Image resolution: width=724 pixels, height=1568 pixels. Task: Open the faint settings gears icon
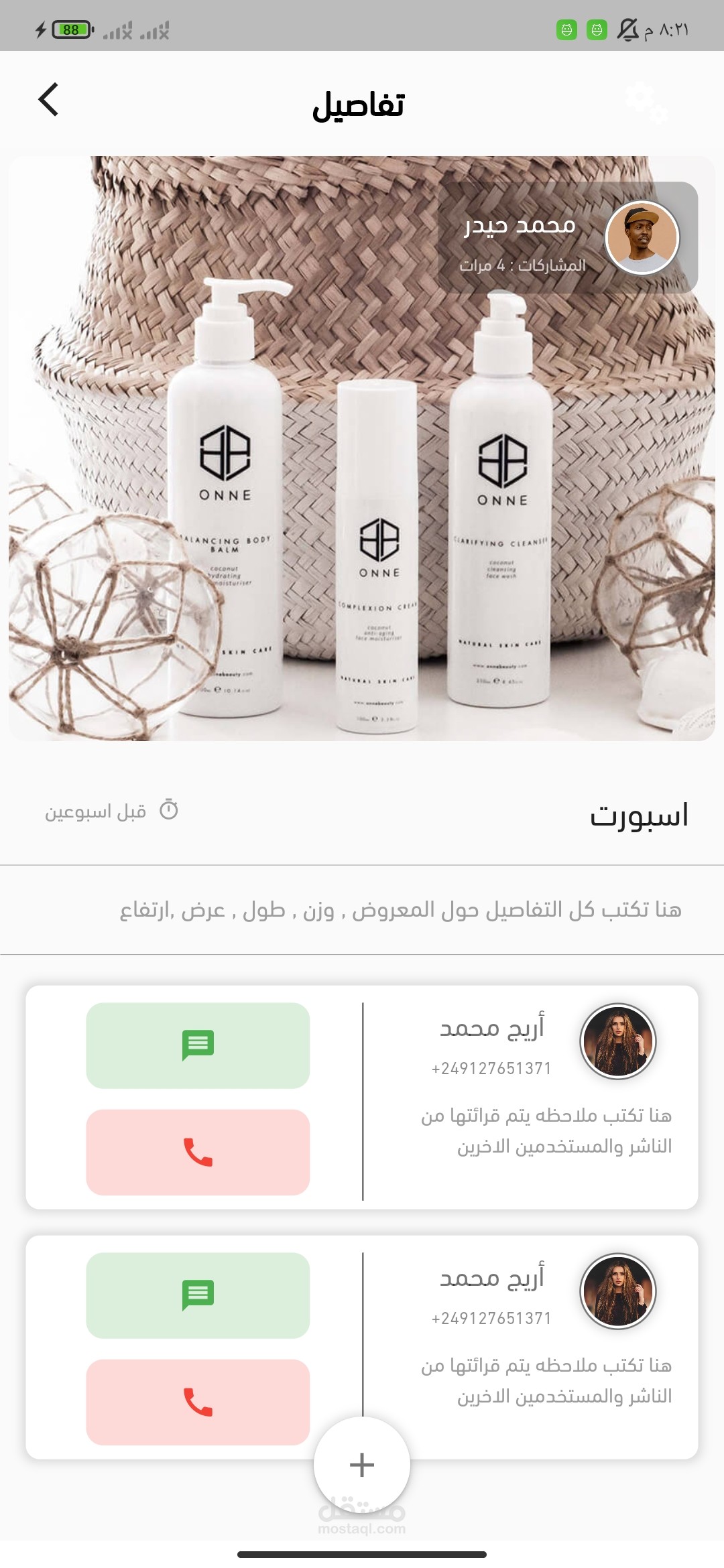pyautogui.click(x=646, y=103)
